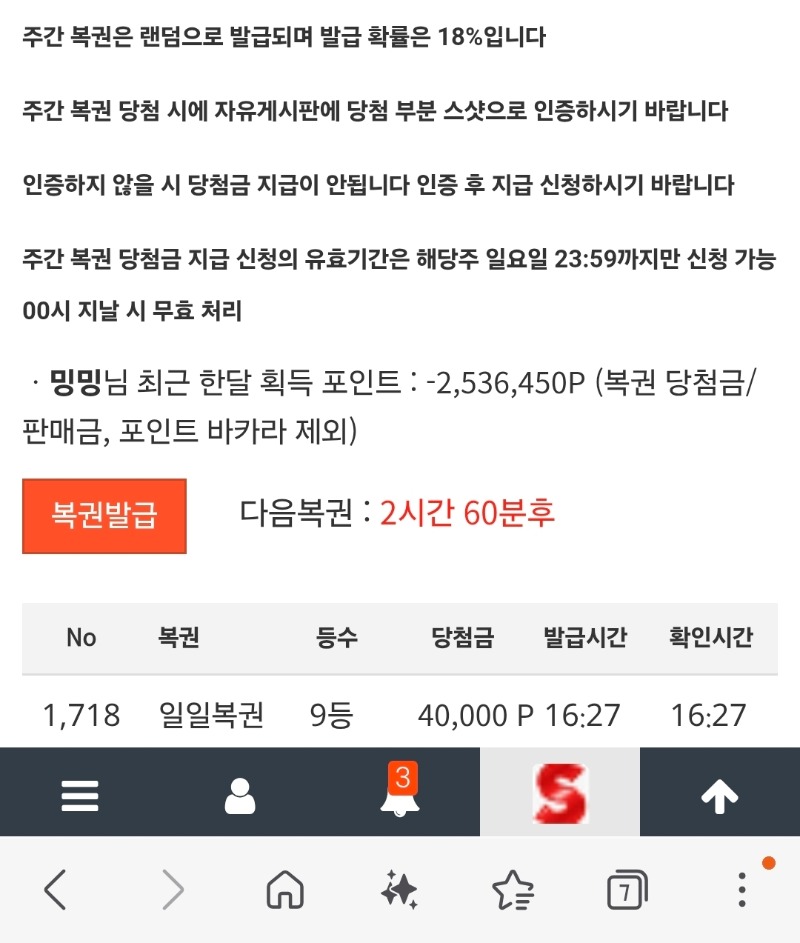Image resolution: width=800 pixels, height=943 pixels.
Task: Tap the red S icon
Action: (559, 793)
